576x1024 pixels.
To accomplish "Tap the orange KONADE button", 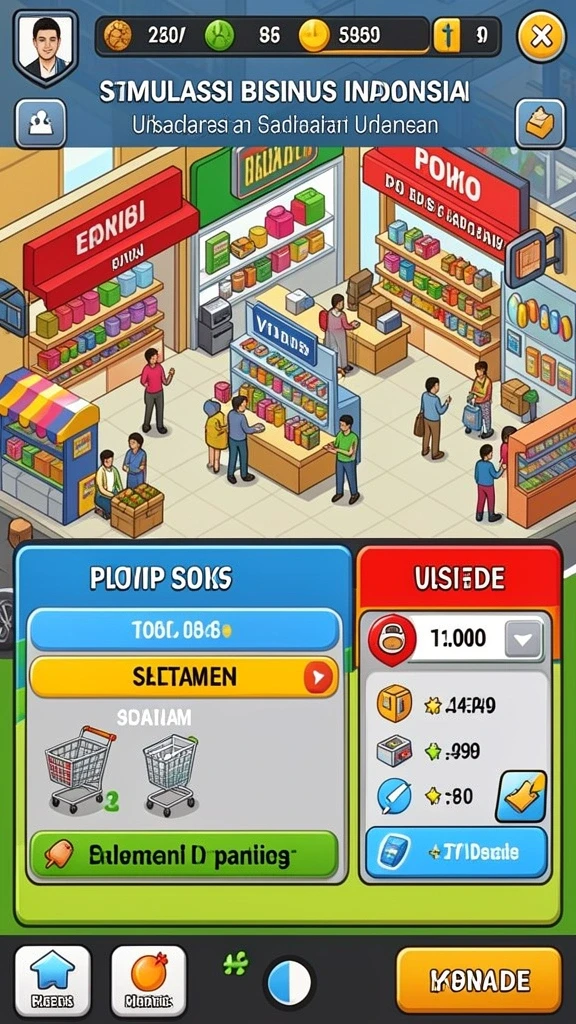I will point(479,980).
